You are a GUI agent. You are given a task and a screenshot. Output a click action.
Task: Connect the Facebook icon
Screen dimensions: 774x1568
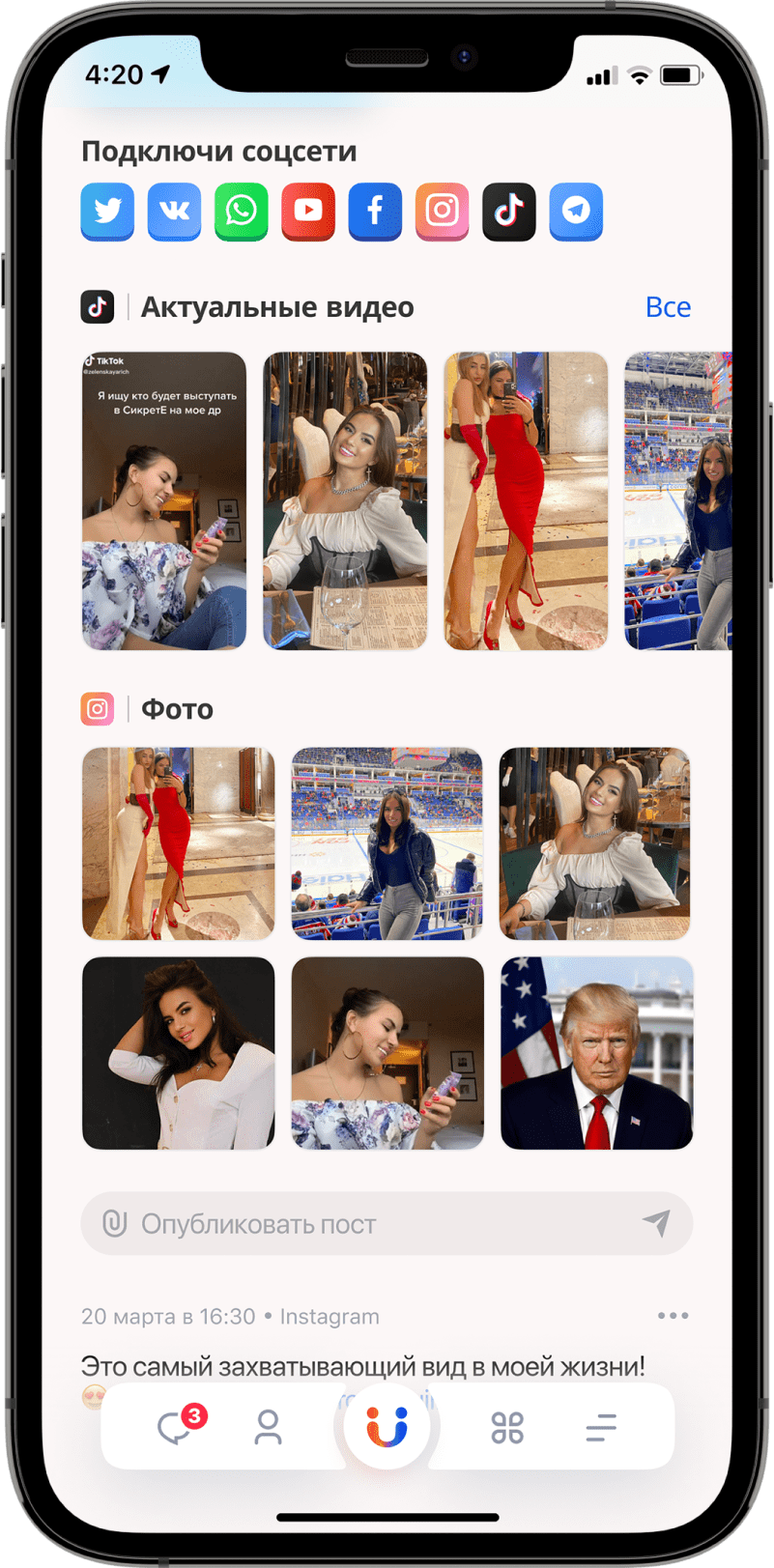tap(375, 211)
